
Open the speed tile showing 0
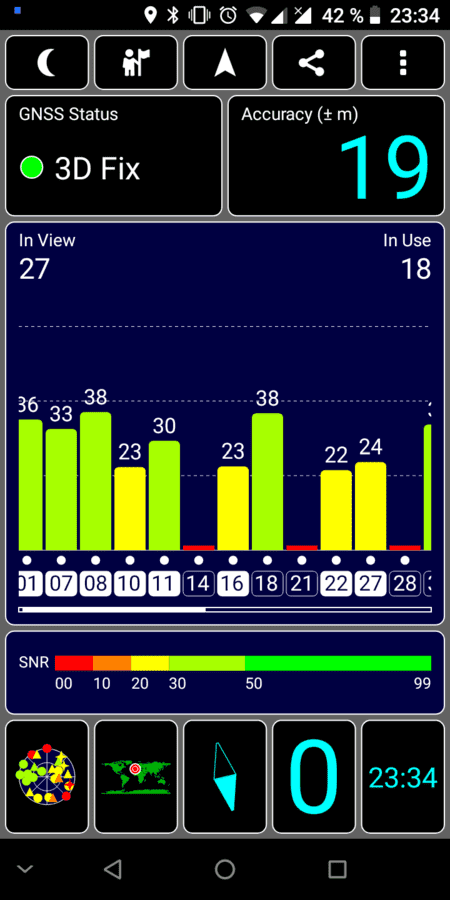click(314, 776)
